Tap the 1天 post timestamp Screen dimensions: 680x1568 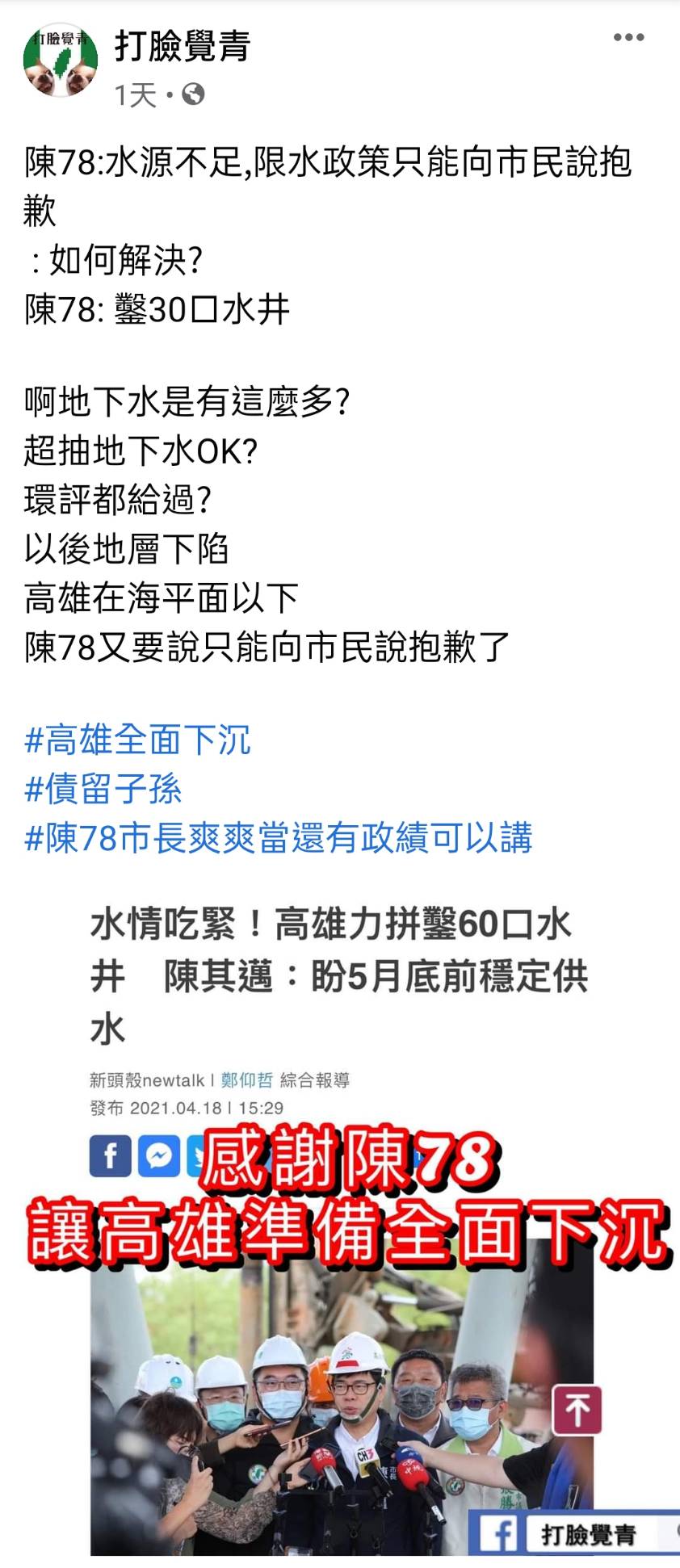[x=135, y=95]
